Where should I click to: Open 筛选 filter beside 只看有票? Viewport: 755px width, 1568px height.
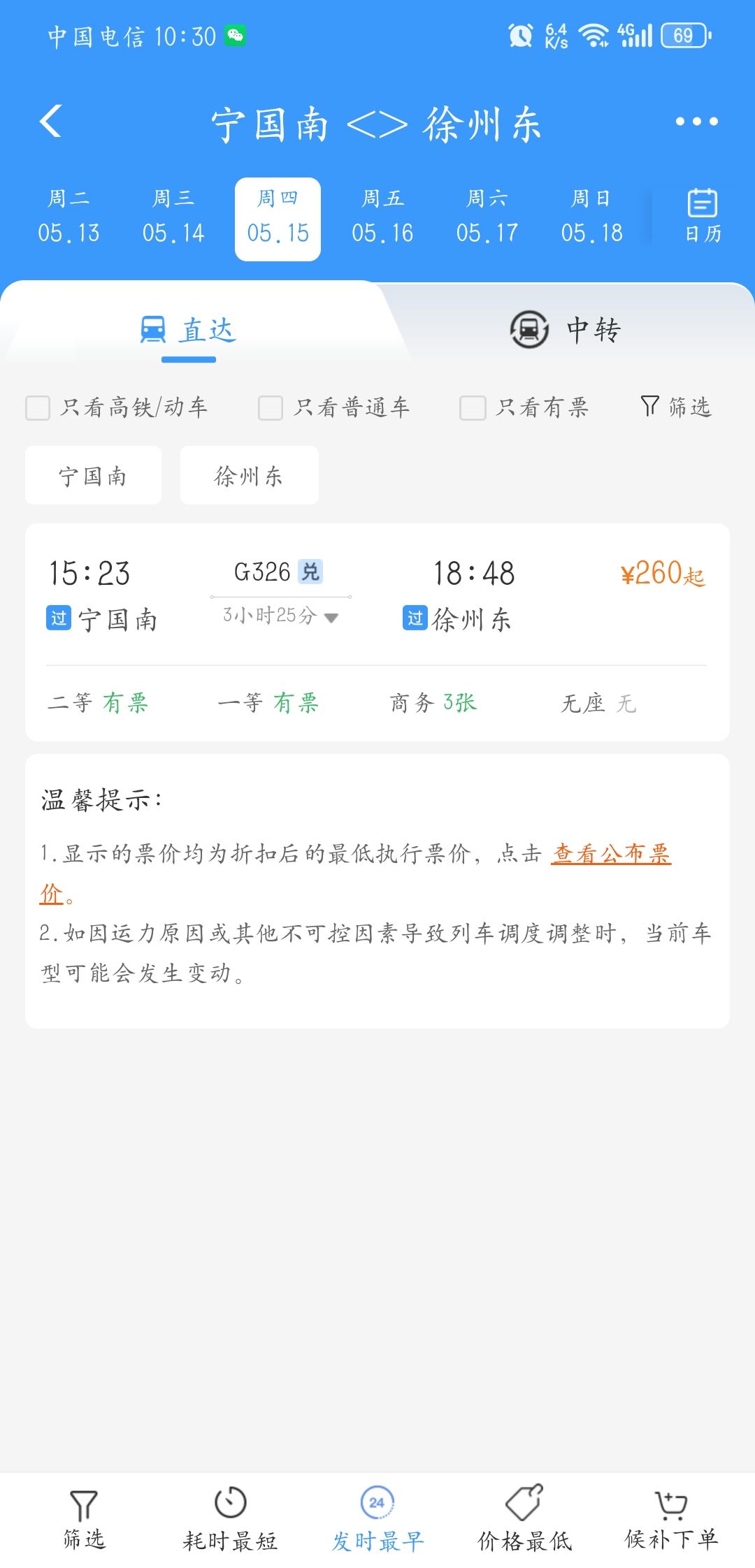(x=676, y=407)
